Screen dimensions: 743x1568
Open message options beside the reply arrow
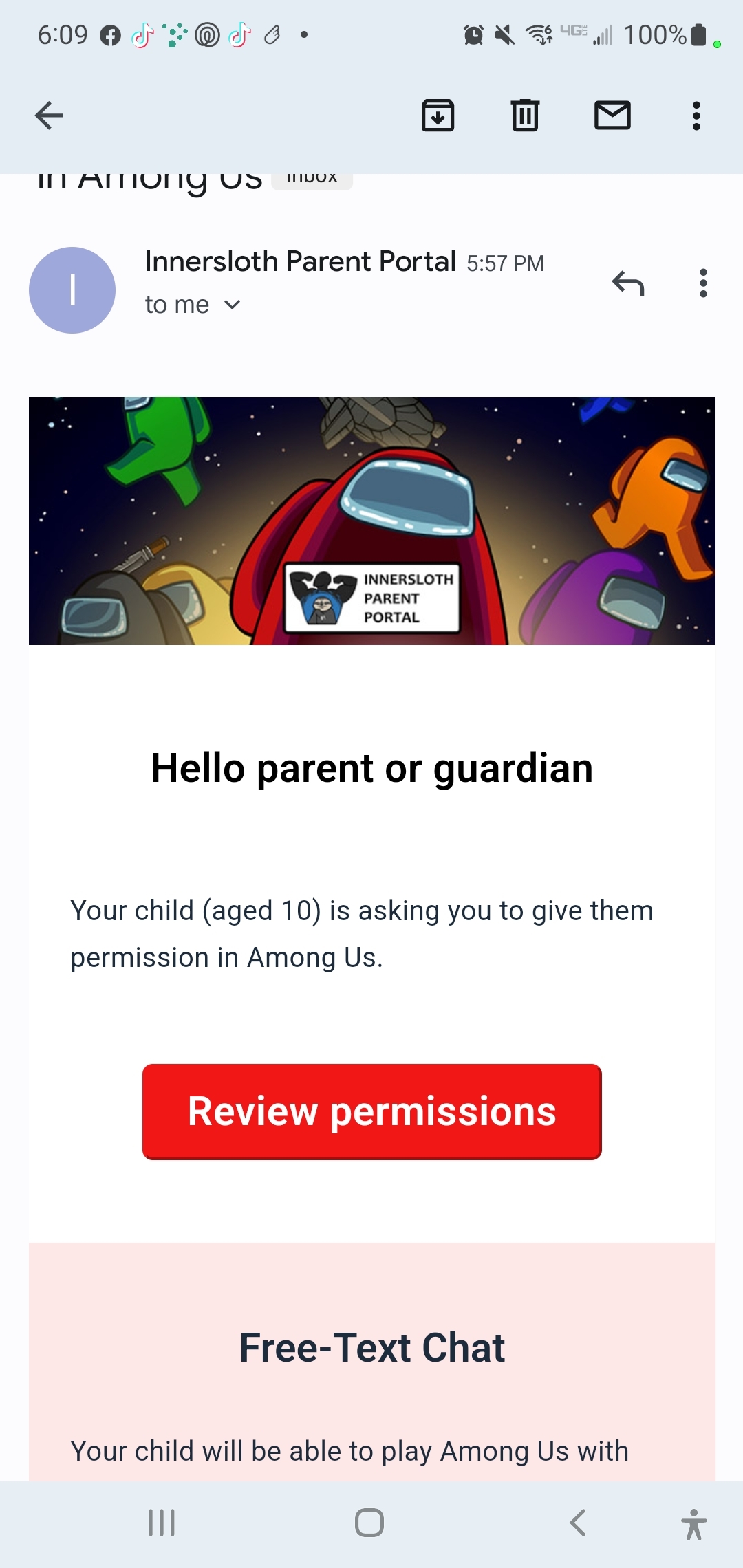click(702, 283)
